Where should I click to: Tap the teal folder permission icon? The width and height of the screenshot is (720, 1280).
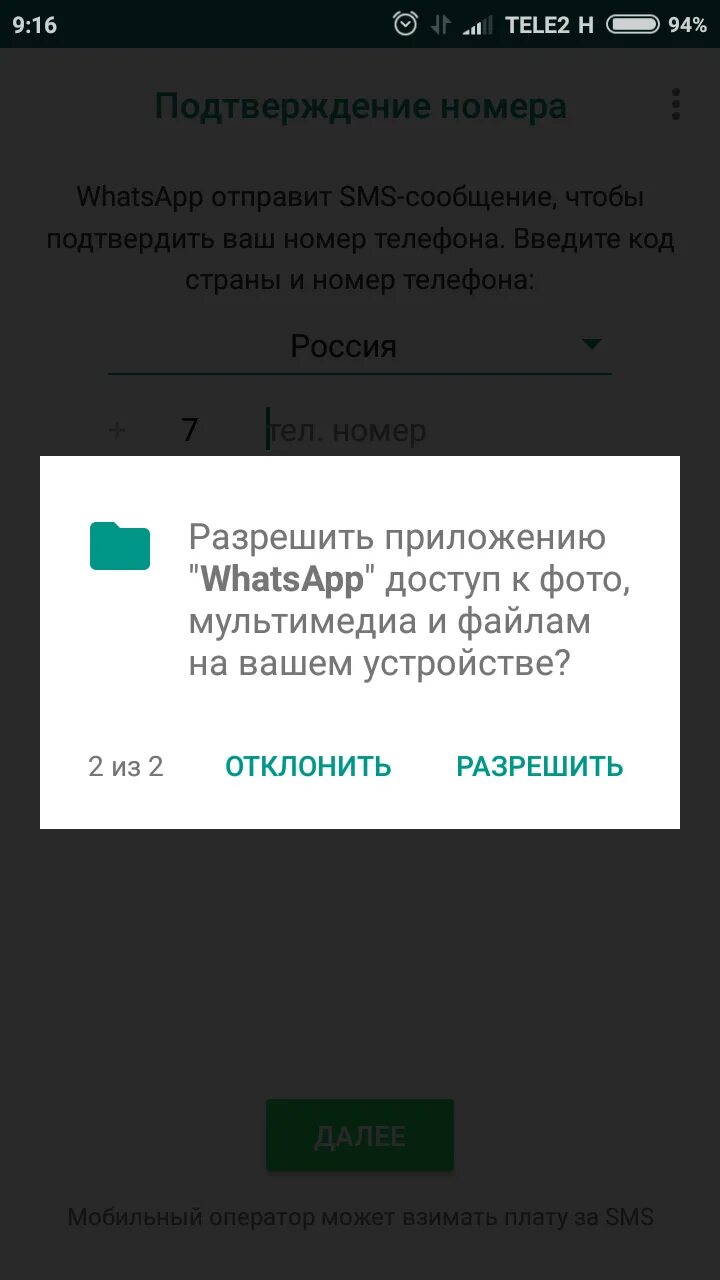(x=120, y=546)
